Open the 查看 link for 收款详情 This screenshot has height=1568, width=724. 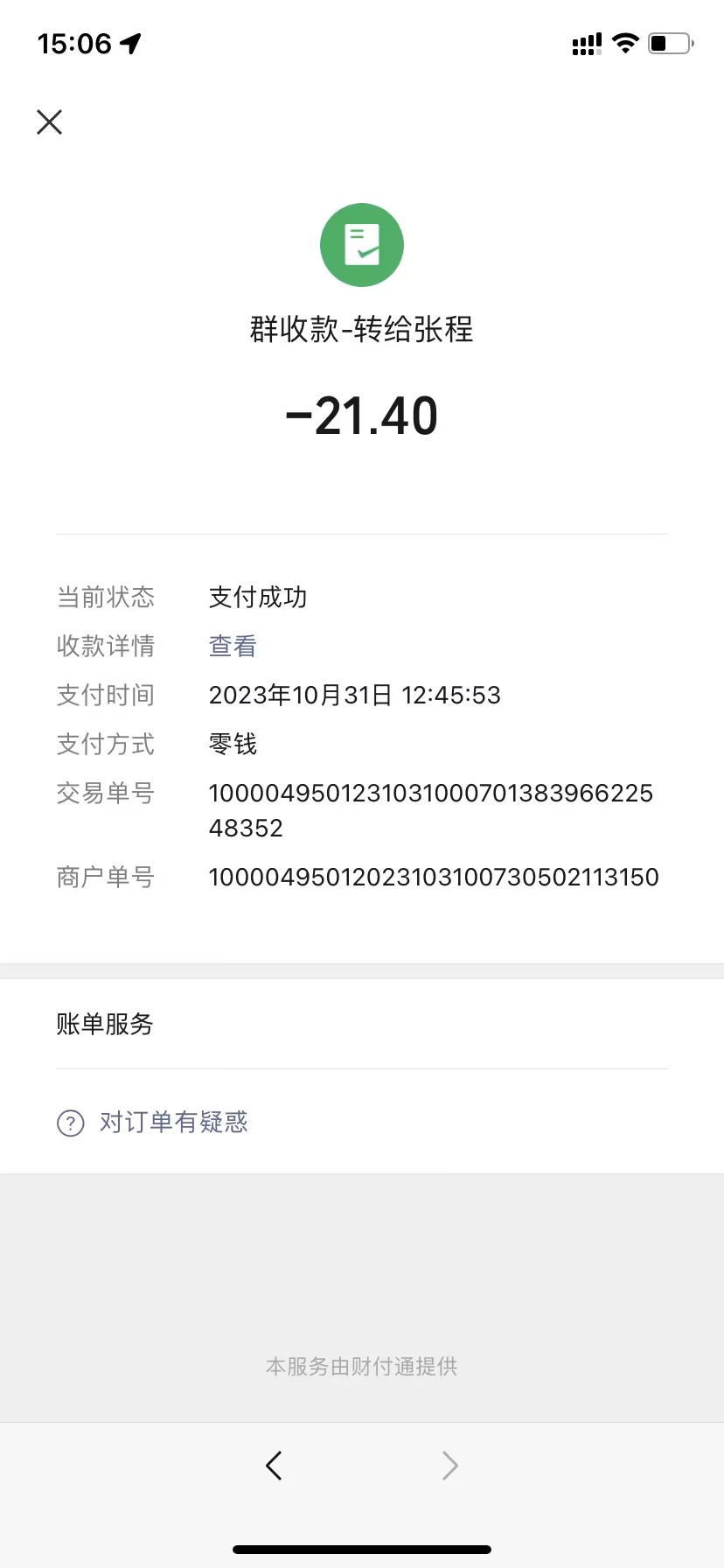click(x=233, y=647)
